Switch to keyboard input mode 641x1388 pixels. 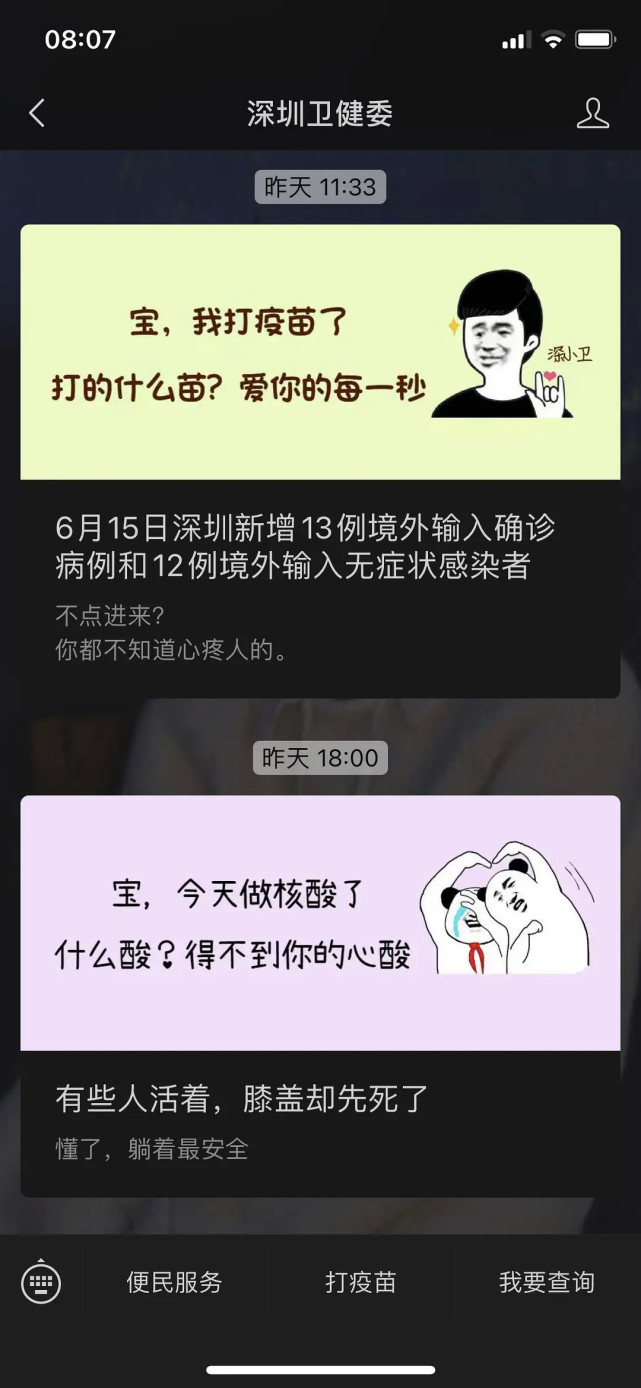41,1282
